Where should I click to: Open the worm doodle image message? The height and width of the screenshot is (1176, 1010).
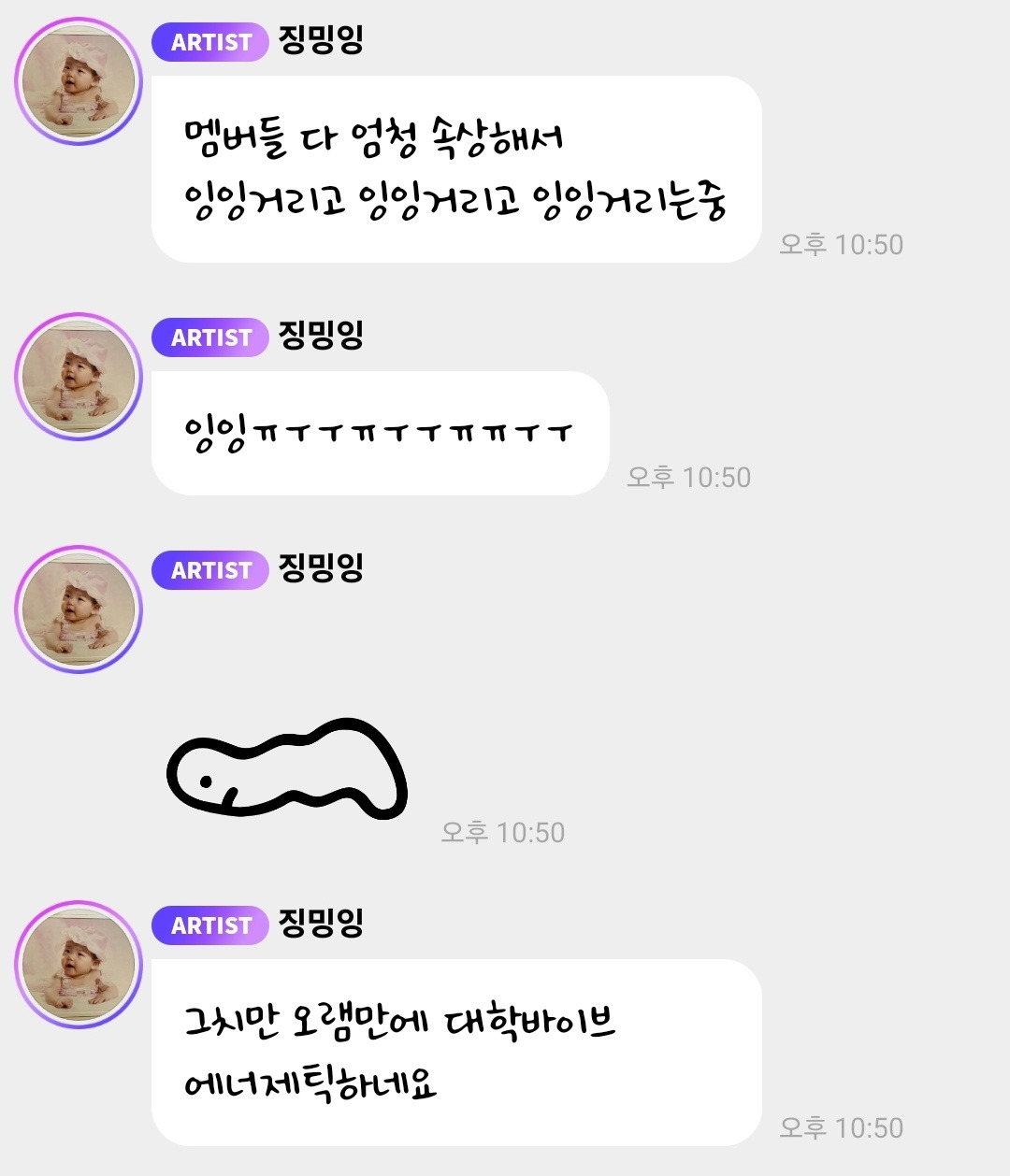point(286,769)
